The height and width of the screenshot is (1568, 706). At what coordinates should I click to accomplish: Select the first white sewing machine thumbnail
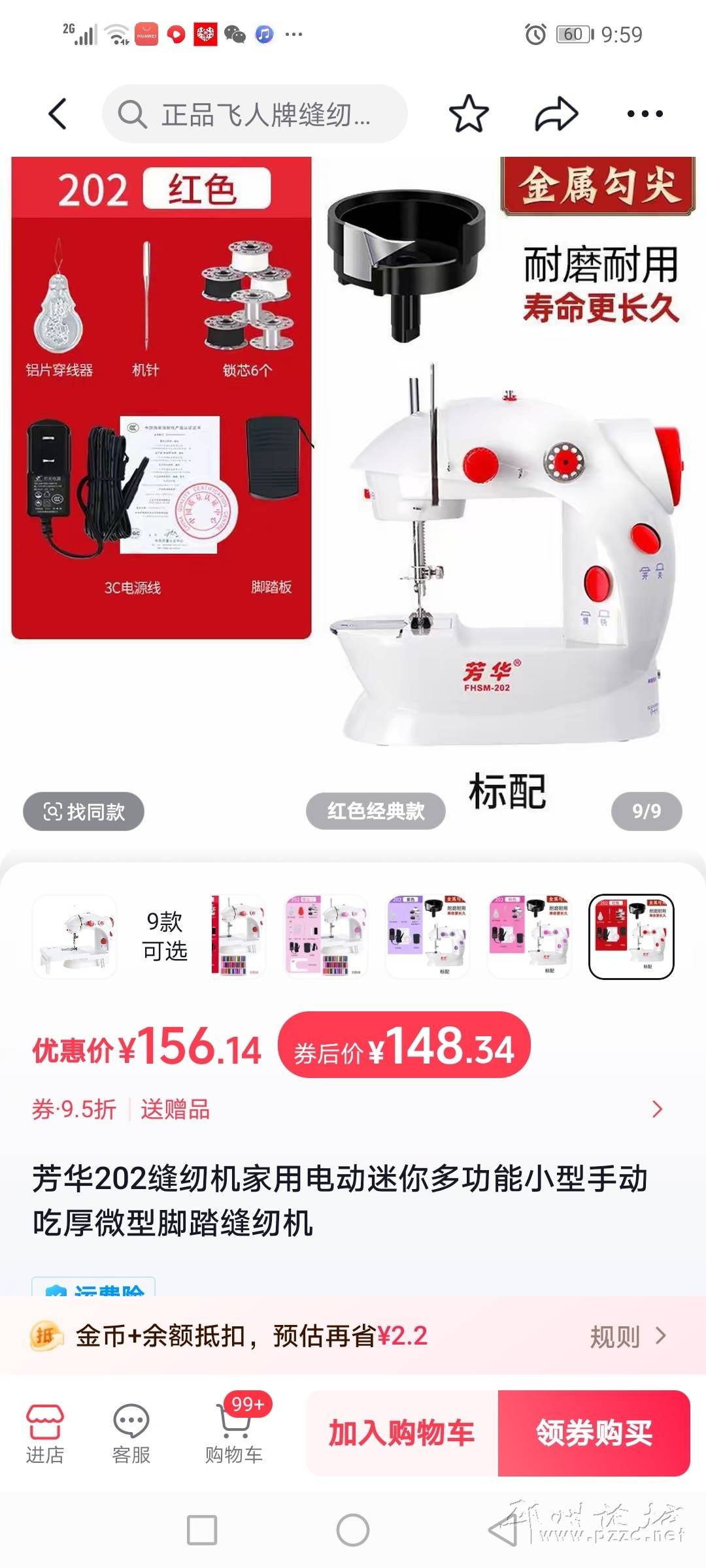[x=75, y=936]
